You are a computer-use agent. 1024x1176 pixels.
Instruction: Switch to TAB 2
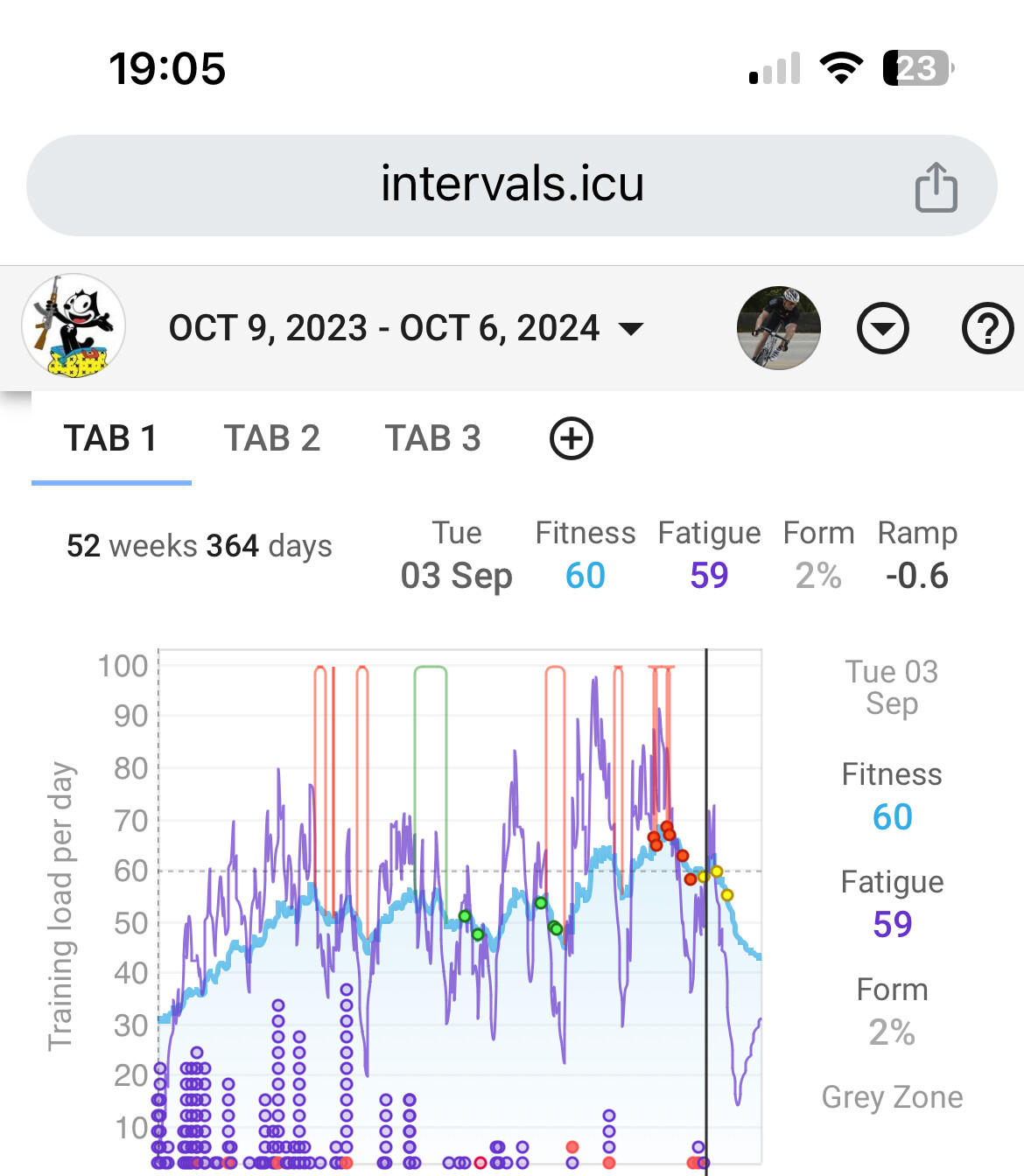[x=271, y=438]
